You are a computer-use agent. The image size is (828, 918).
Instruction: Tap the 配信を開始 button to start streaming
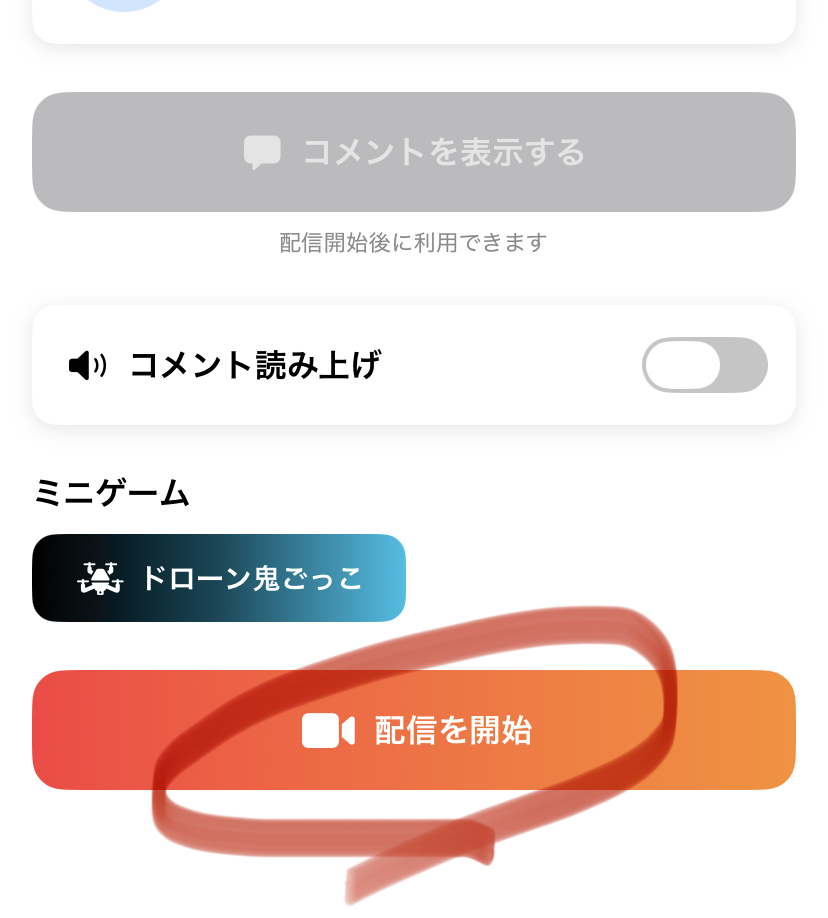(414, 730)
